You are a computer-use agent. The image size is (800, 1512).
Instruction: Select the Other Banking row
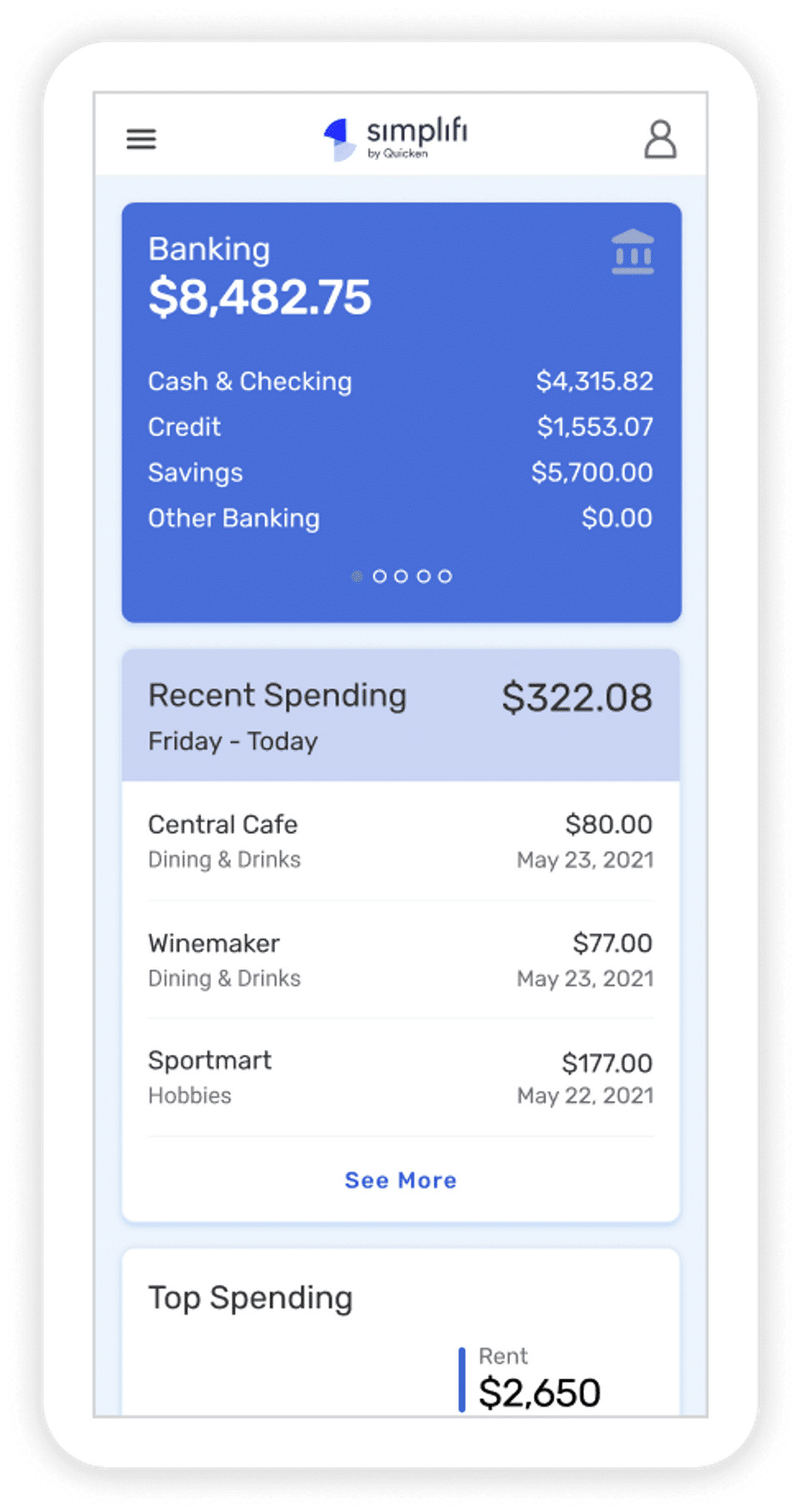(400, 518)
